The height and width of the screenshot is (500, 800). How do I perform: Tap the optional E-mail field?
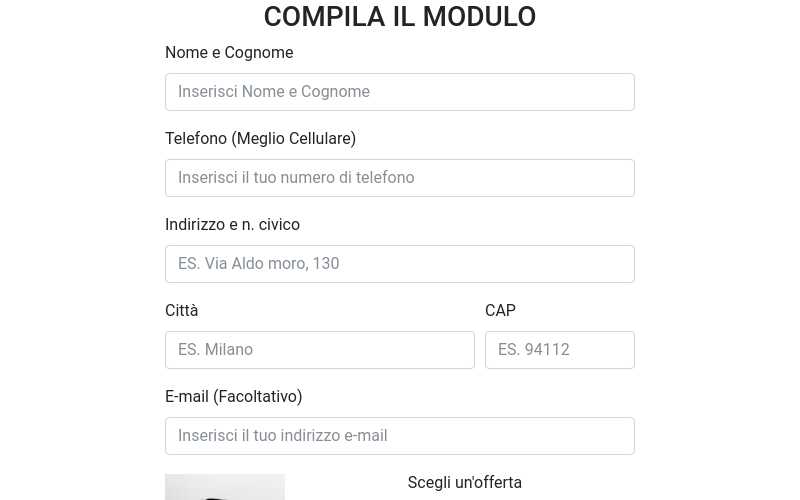click(399, 436)
